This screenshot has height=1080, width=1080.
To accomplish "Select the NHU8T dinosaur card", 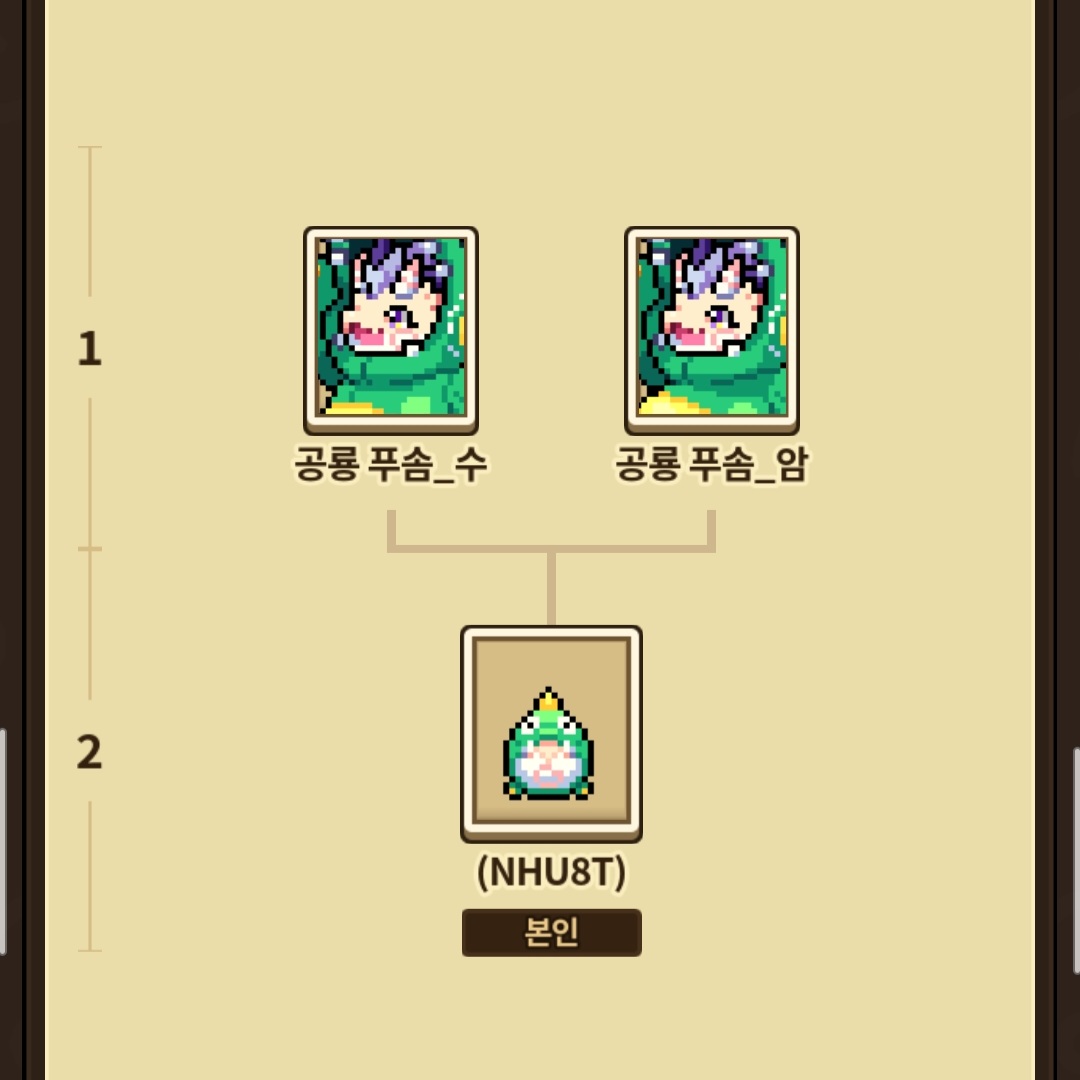I will (x=551, y=734).
